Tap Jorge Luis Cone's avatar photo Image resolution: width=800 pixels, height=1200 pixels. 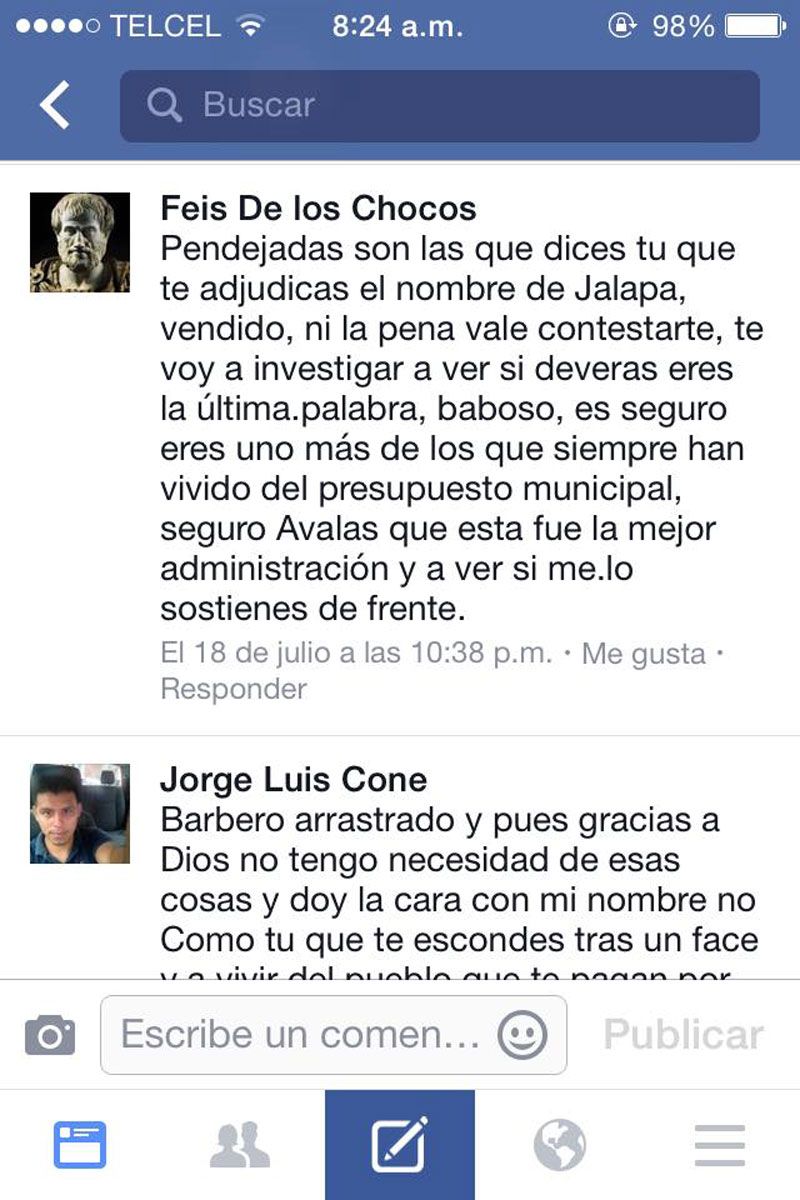coord(80,813)
